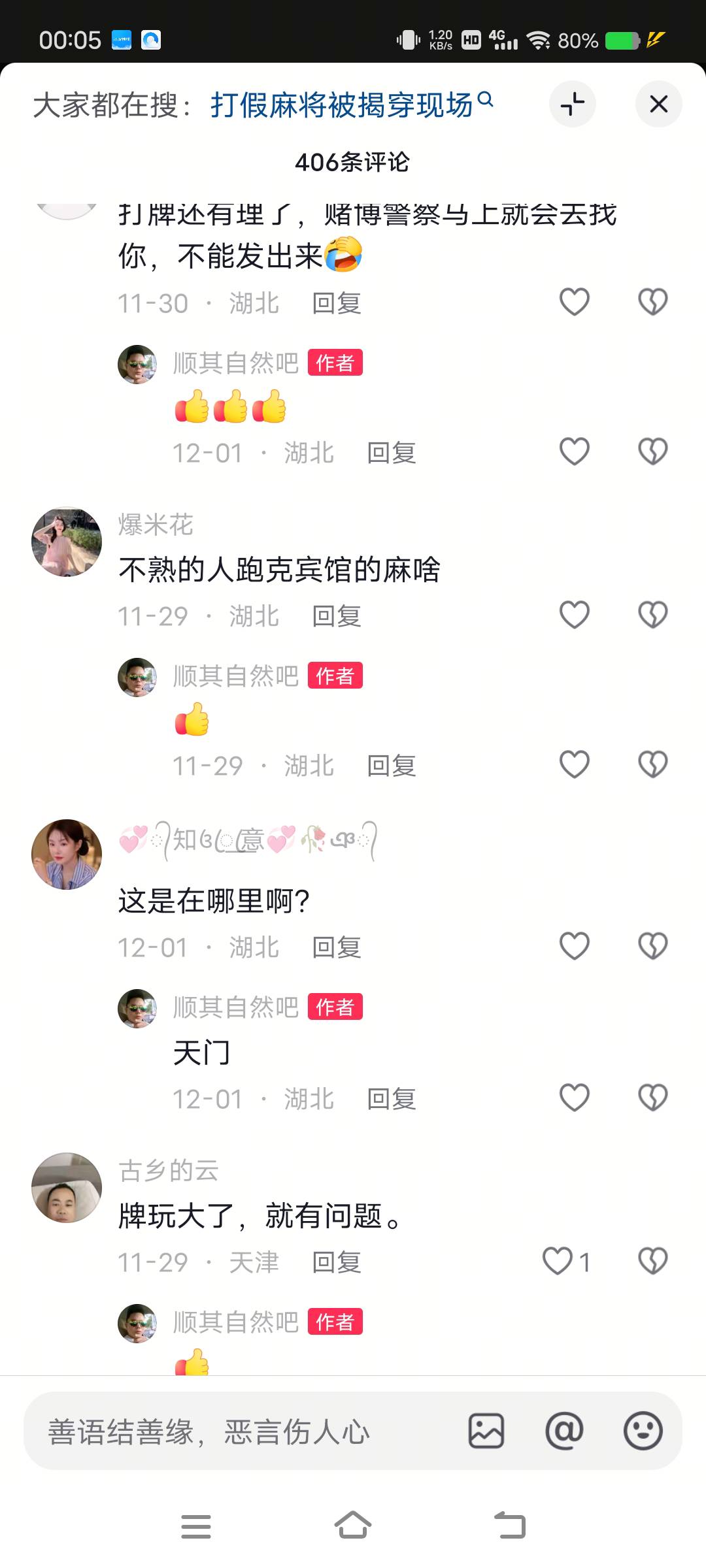Open 古乡的云's profile avatar

(x=67, y=1187)
